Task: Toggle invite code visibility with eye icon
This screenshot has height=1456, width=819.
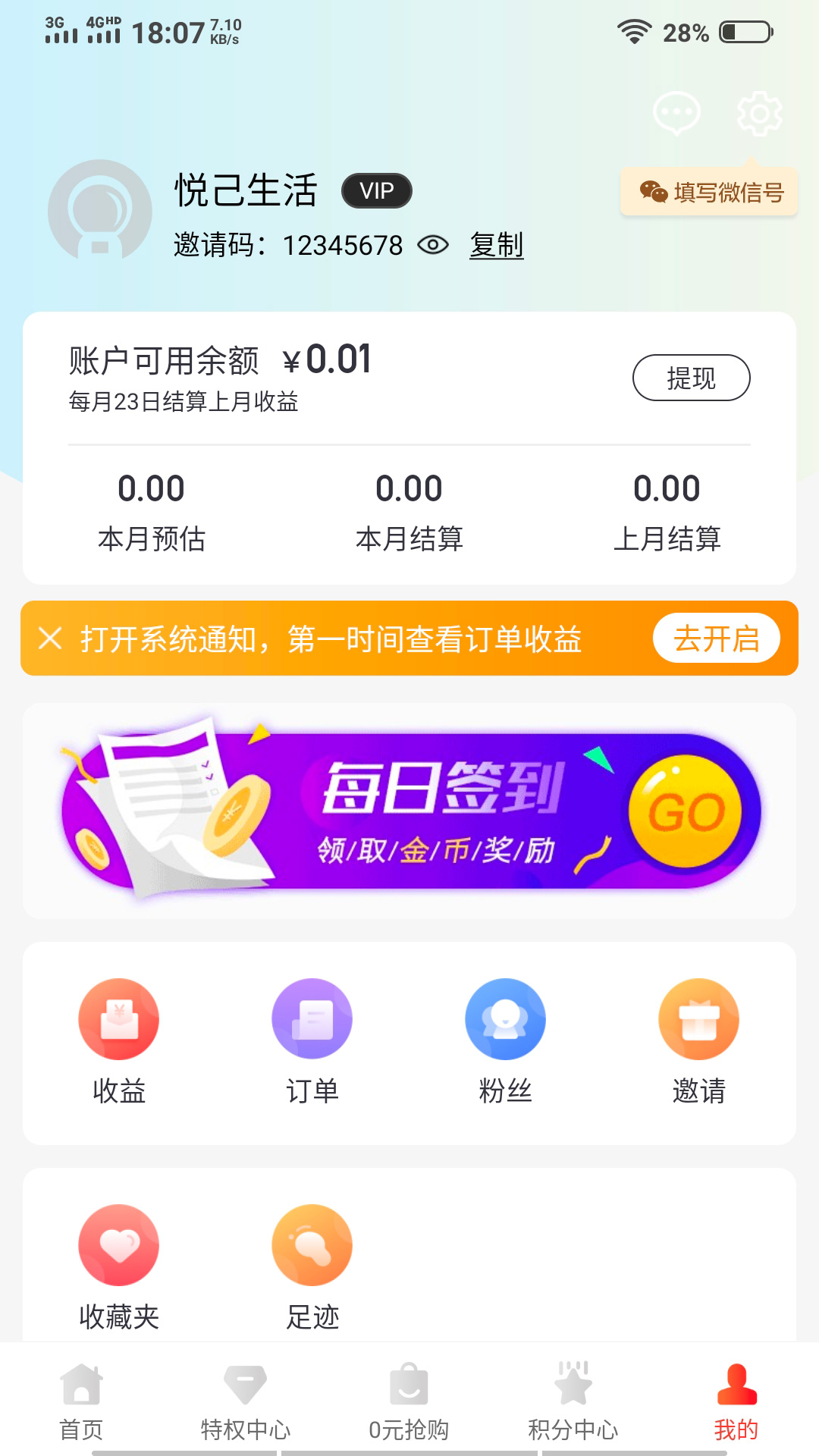Action: pos(432,245)
